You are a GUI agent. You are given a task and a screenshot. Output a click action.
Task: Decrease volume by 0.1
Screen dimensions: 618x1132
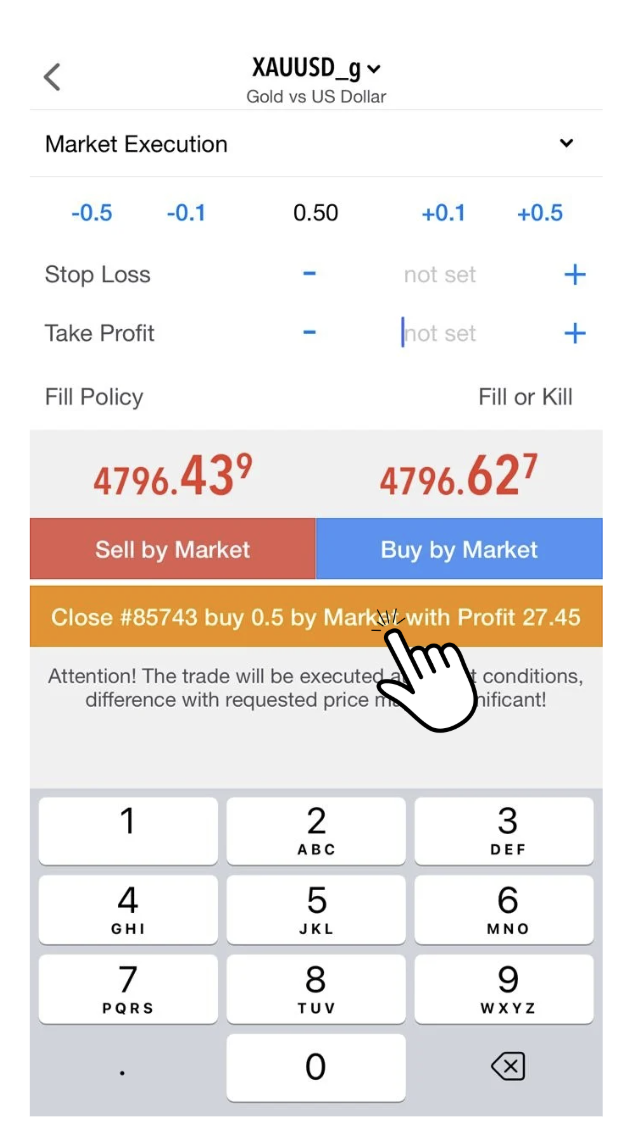[x=186, y=212]
